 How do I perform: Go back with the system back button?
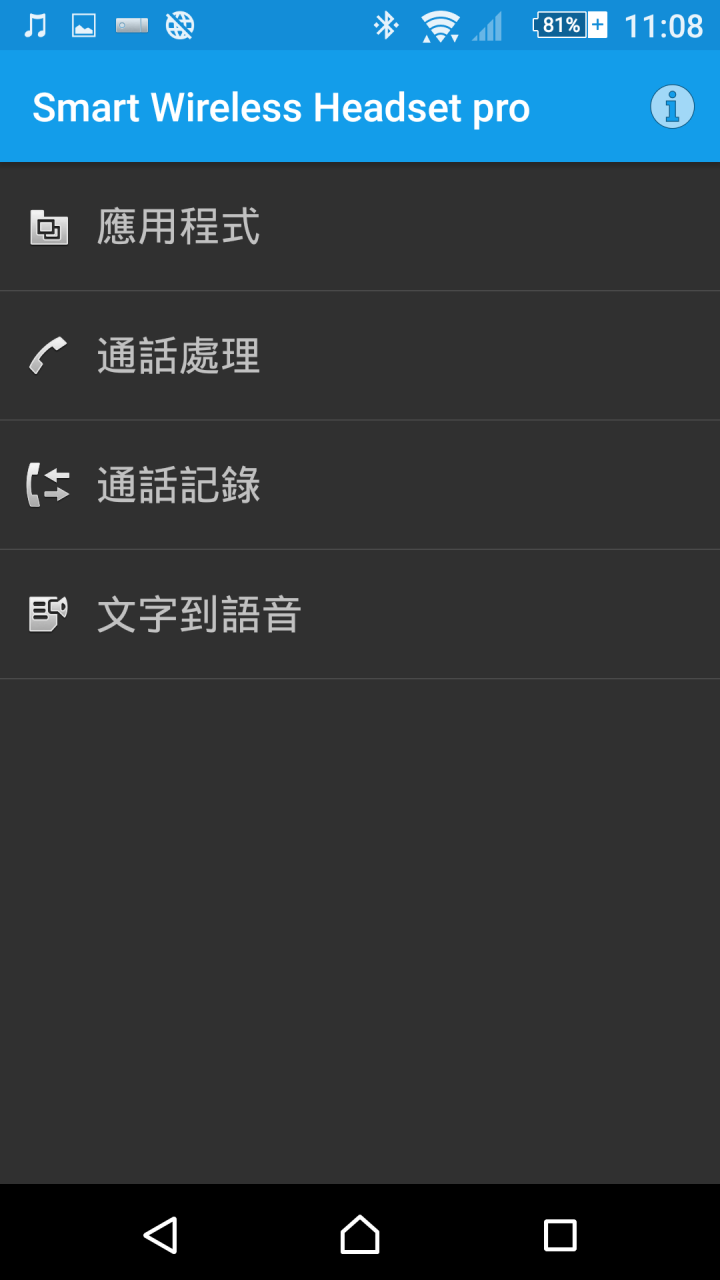[x=160, y=1235]
